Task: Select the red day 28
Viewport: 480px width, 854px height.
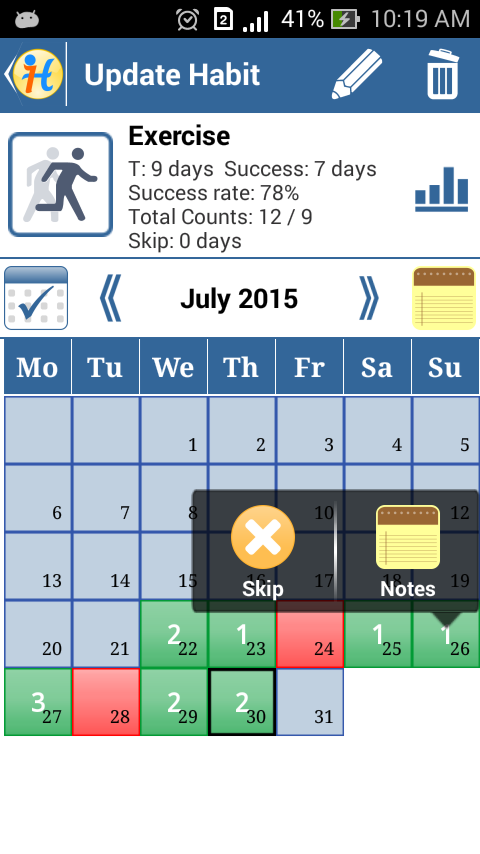Action: pyautogui.click(x=106, y=702)
